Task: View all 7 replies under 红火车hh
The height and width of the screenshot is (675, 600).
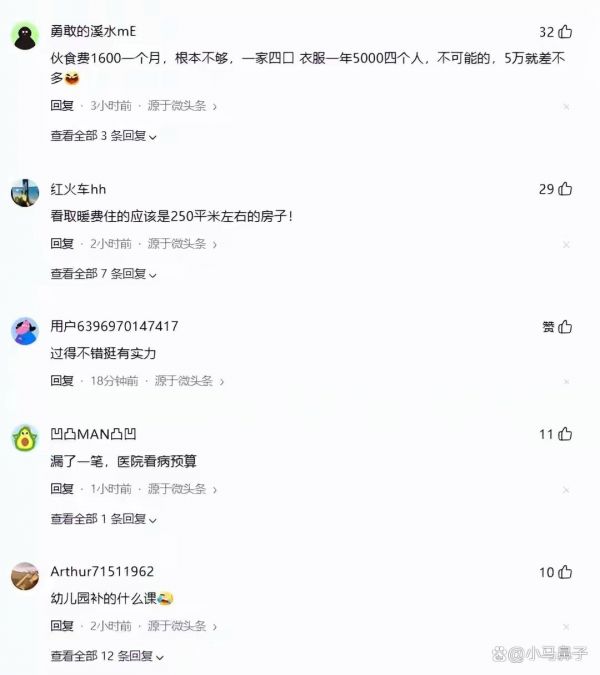Action: coord(103,274)
